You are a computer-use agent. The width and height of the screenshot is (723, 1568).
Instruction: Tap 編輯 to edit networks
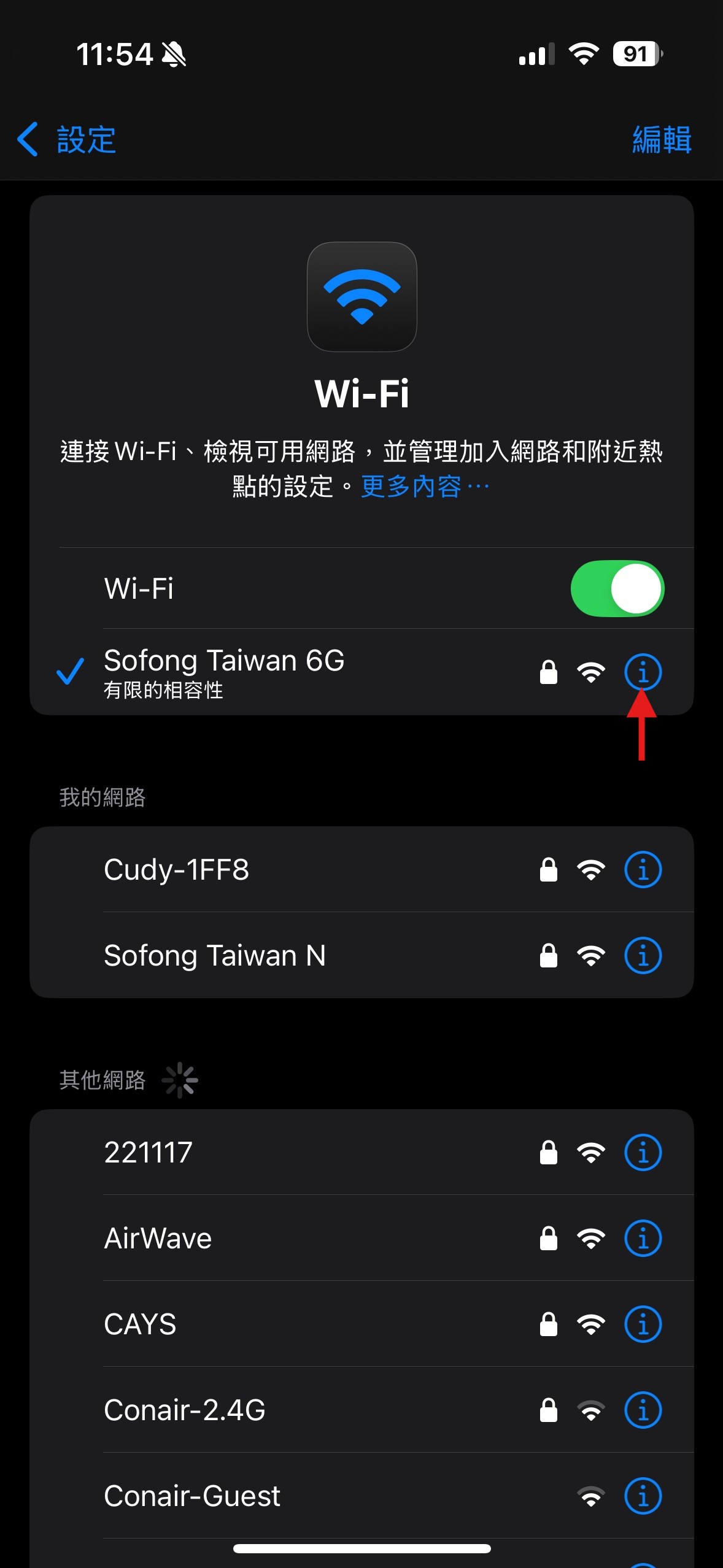click(662, 140)
